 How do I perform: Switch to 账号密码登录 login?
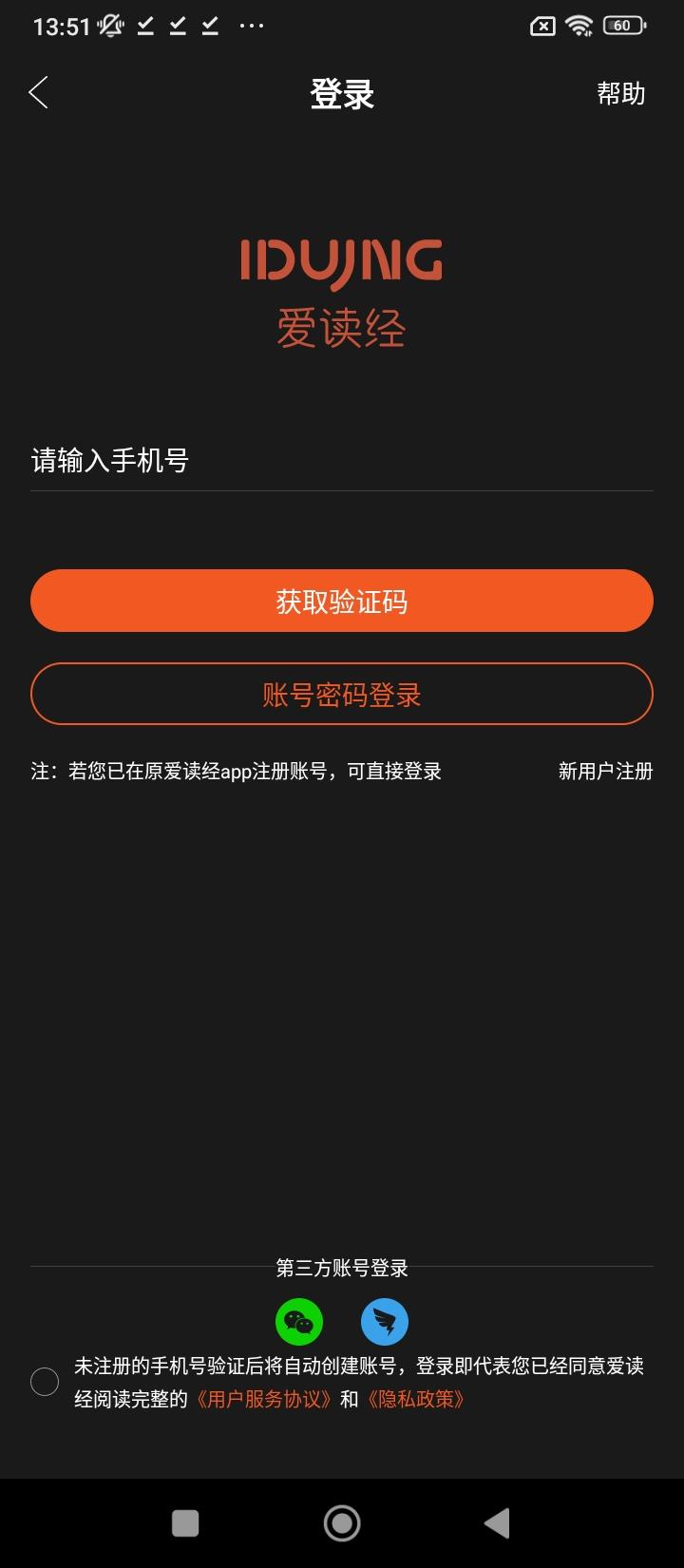341,695
